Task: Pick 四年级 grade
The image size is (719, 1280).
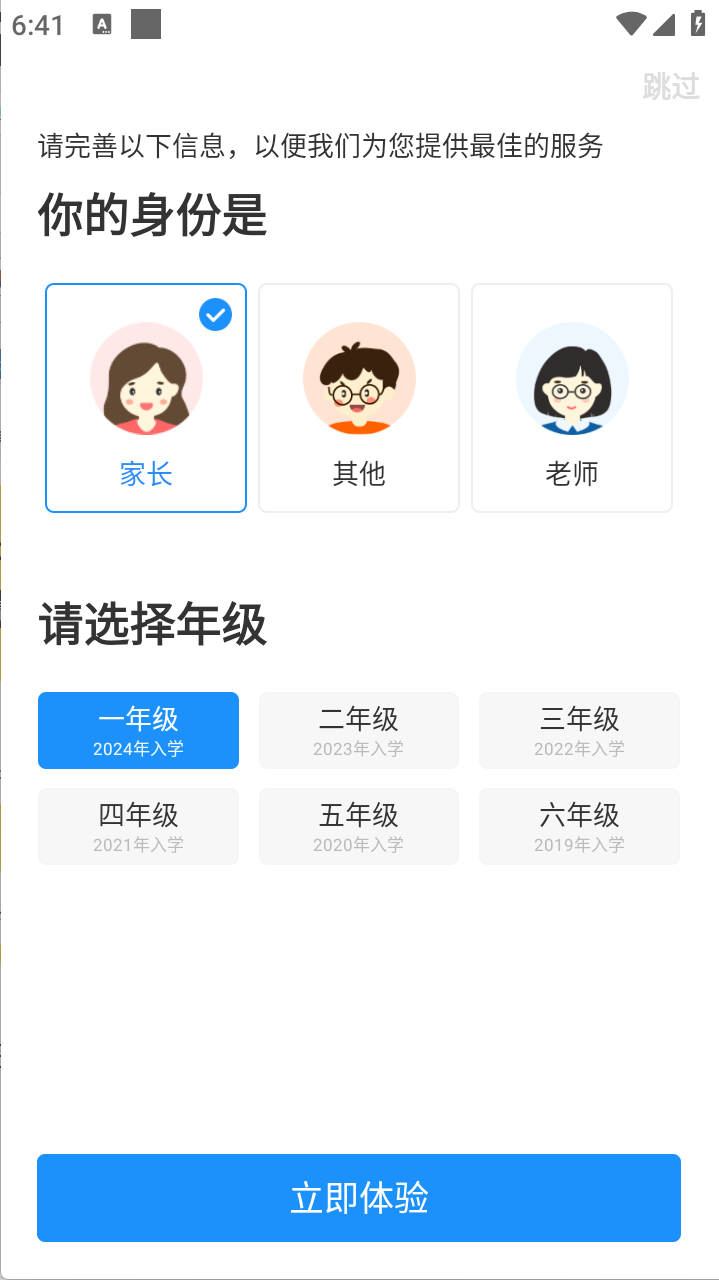Action: pyautogui.click(x=138, y=827)
